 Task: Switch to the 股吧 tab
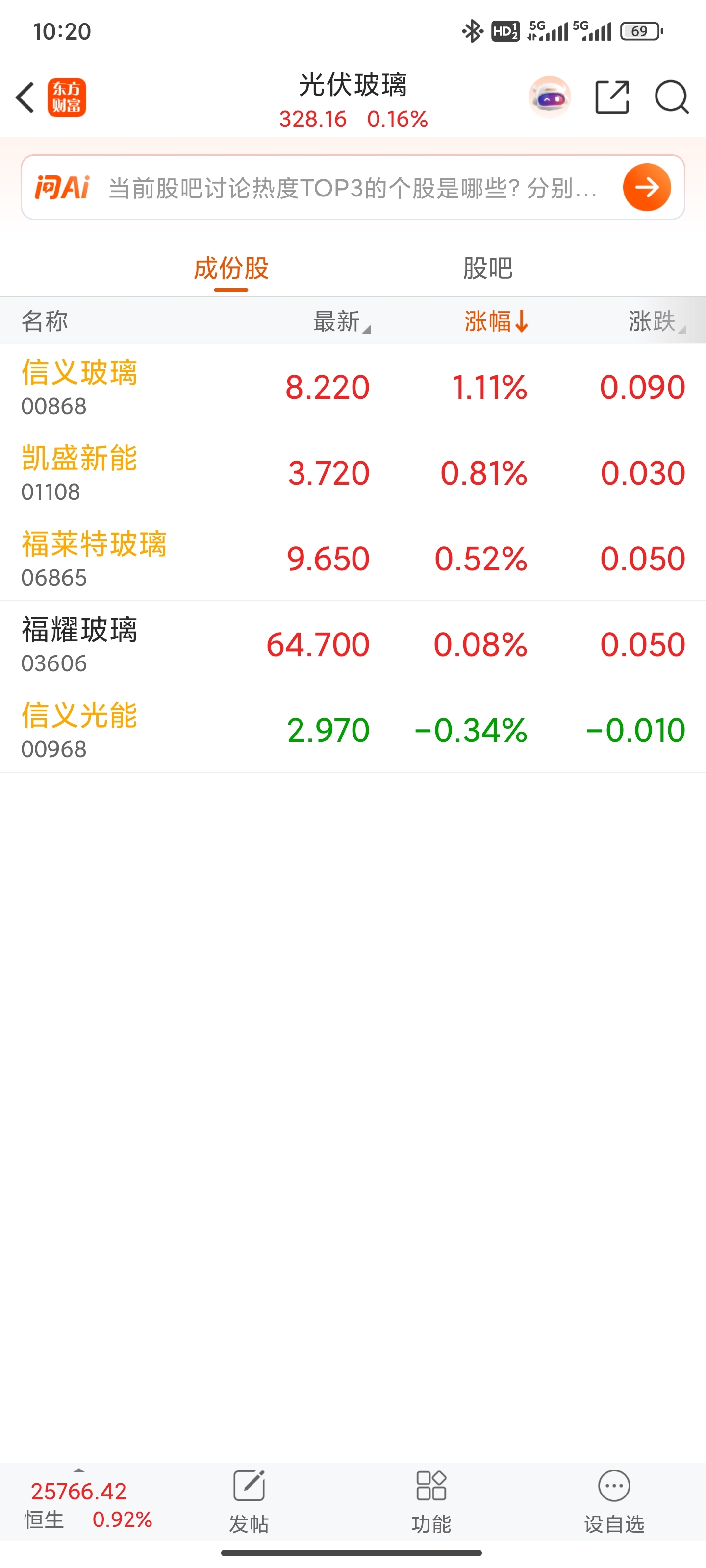pyautogui.click(x=487, y=269)
